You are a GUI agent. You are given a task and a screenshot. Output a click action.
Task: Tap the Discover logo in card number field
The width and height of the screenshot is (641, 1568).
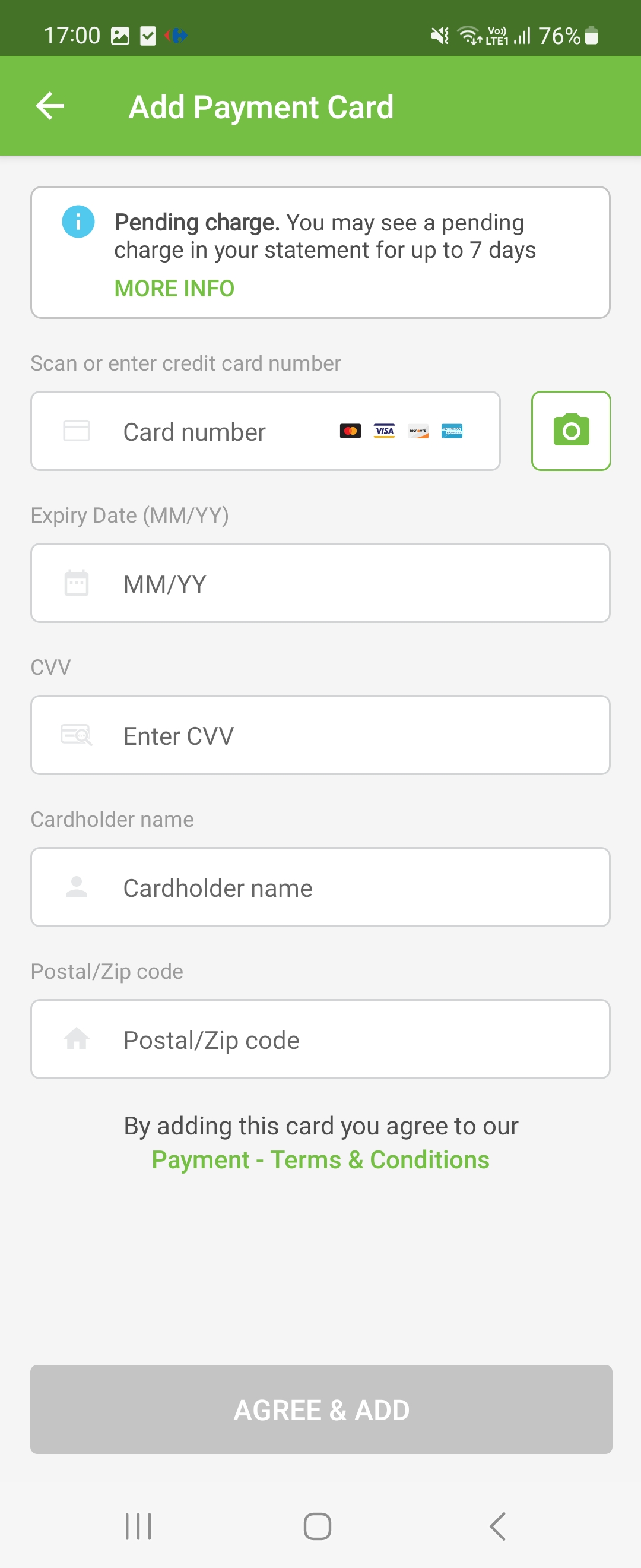click(x=418, y=432)
